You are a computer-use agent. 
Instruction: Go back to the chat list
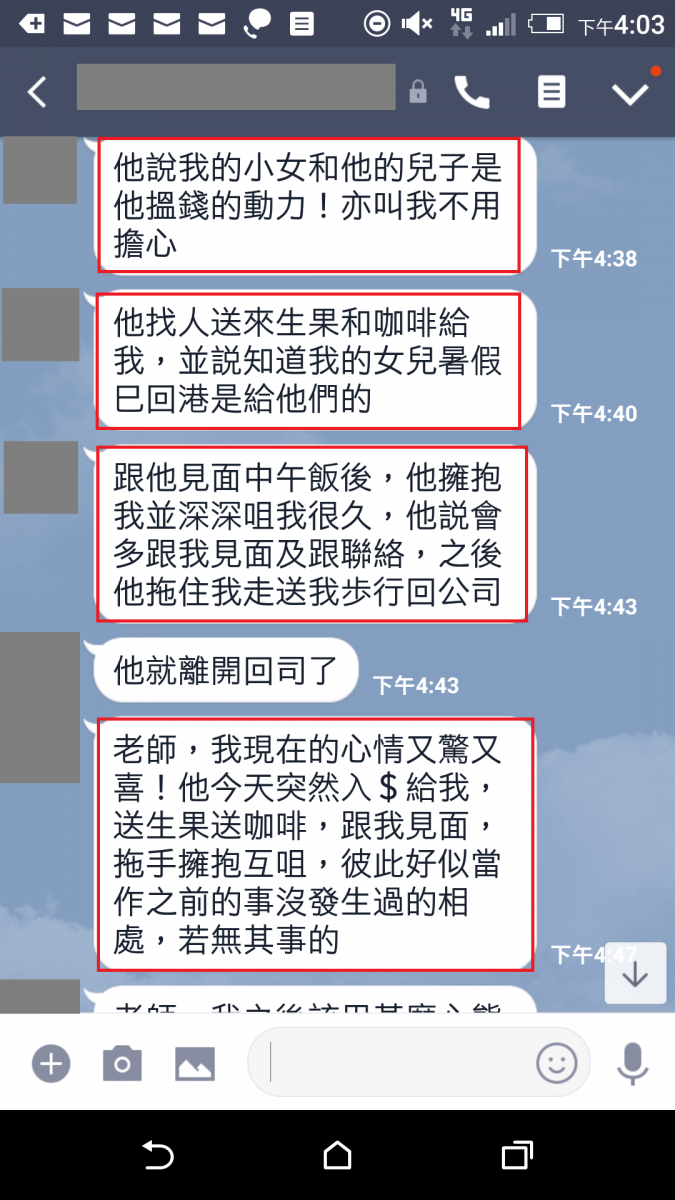[37, 92]
